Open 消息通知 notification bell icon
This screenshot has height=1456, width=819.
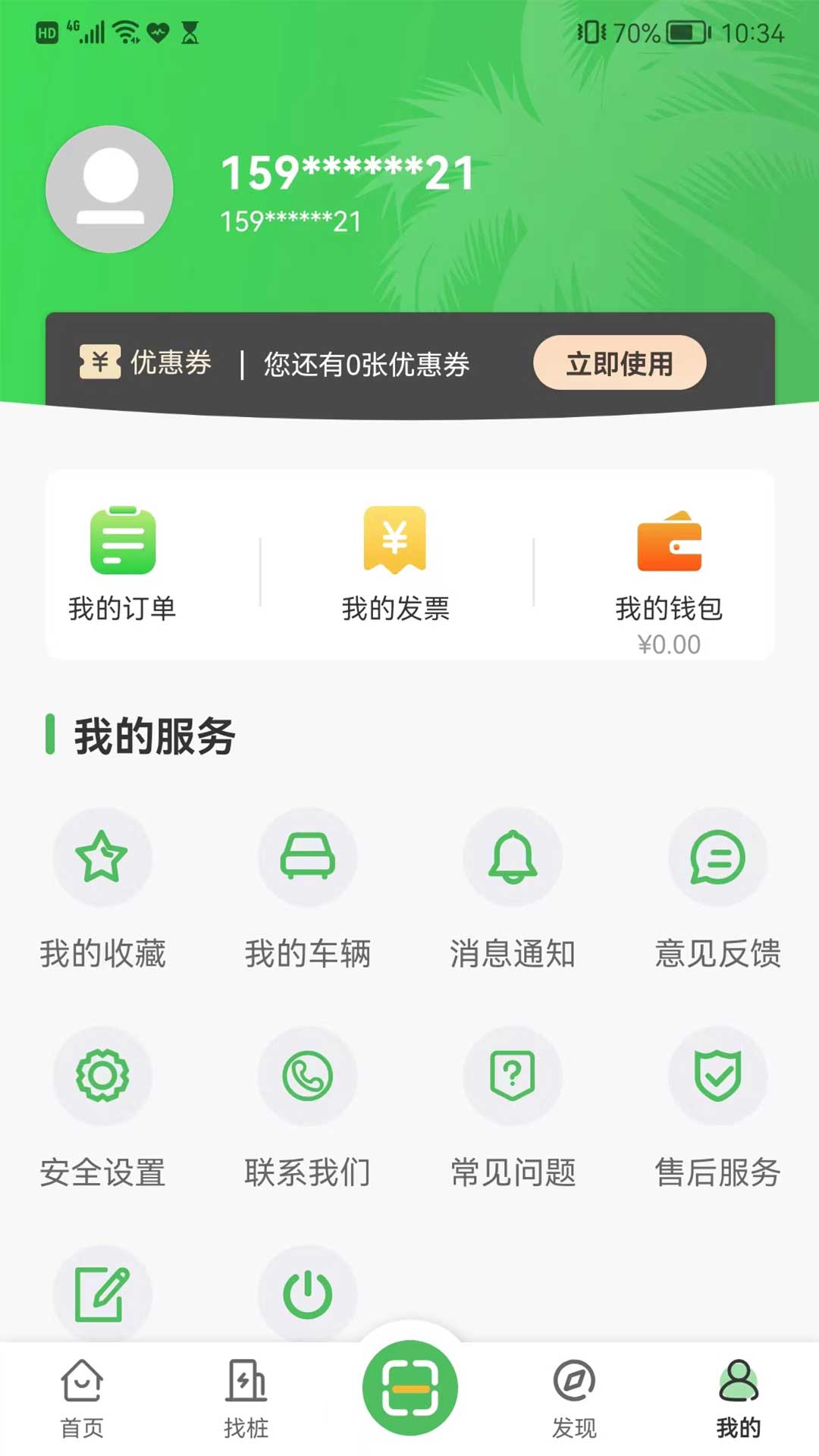[513, 858]
